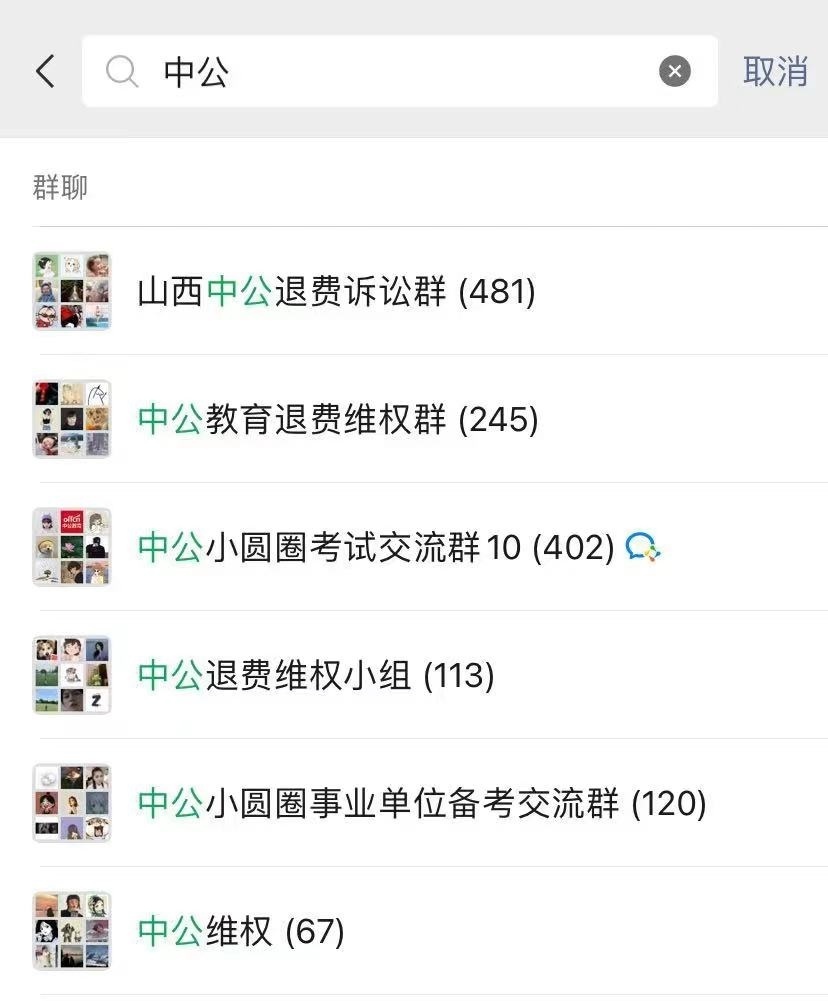Click the 中公小圆圈事业单位备考交流群 avatar
This screenshot has width=828, height=1001.
coord(71,802)
